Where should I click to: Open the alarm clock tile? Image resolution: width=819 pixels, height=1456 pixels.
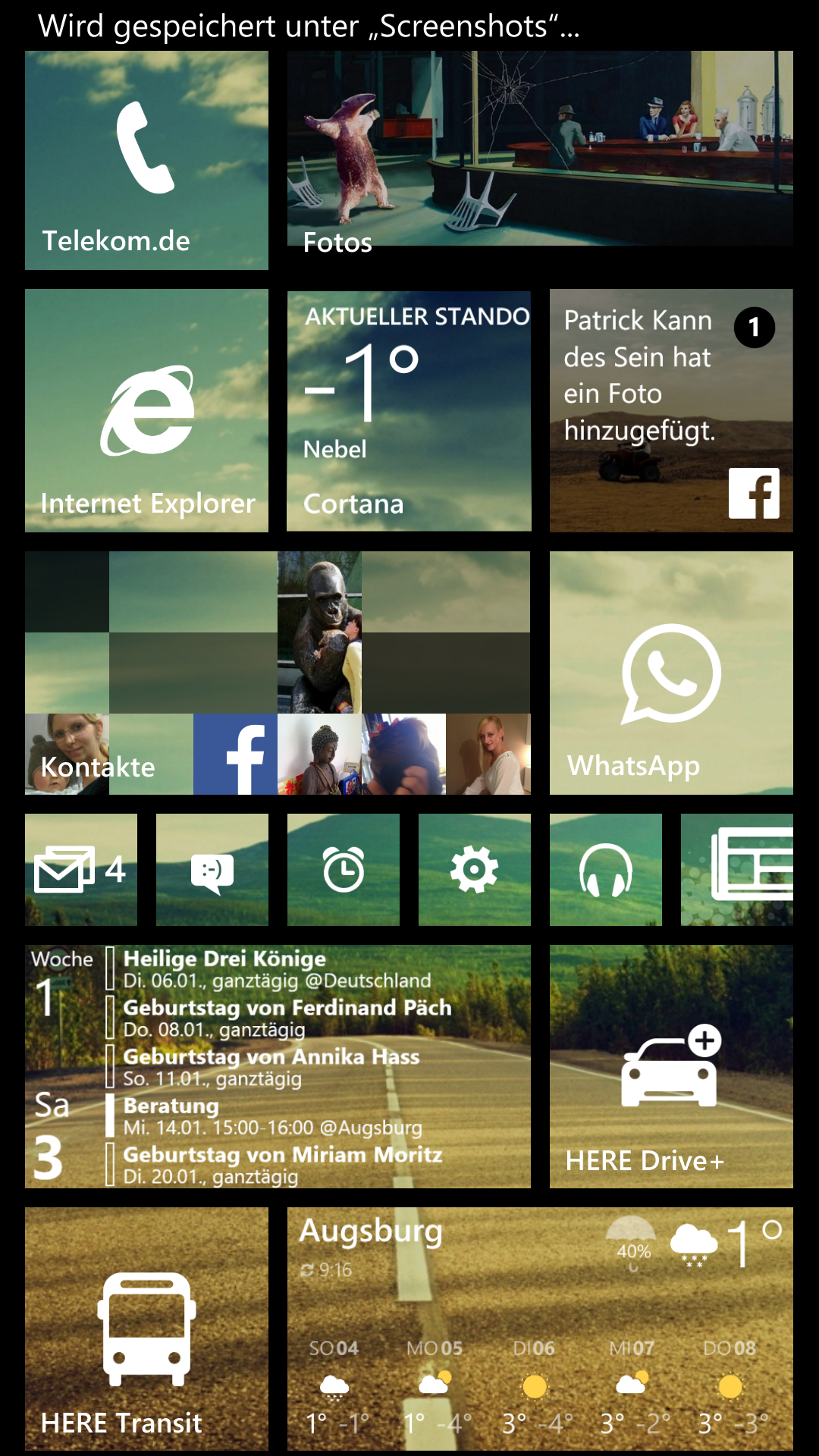(344, 870)
